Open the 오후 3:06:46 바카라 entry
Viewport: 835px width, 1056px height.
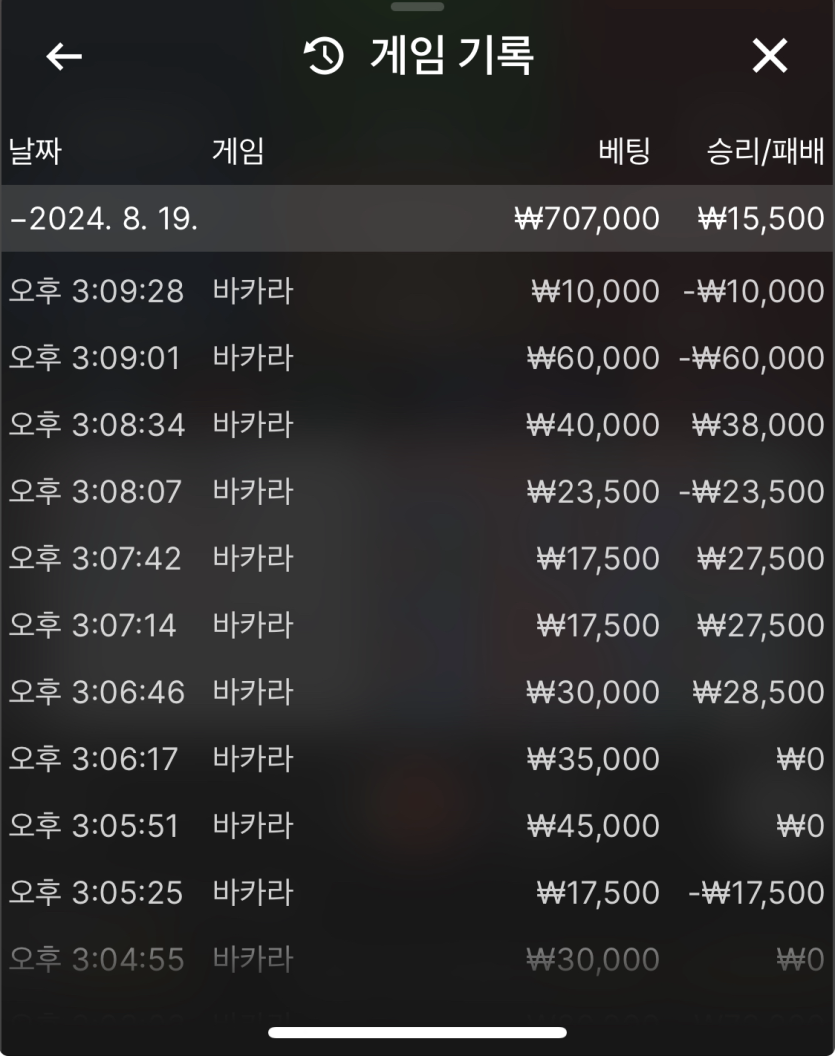coord(416,692)
